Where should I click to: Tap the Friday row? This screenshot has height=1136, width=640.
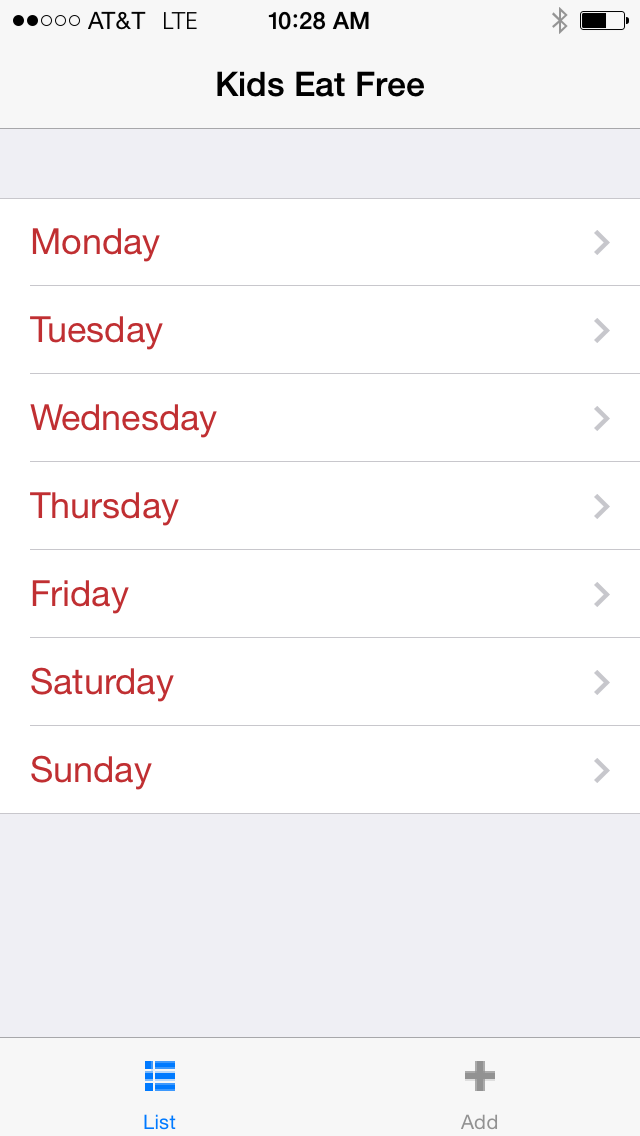pyautogui.click(x=320, y=594)
